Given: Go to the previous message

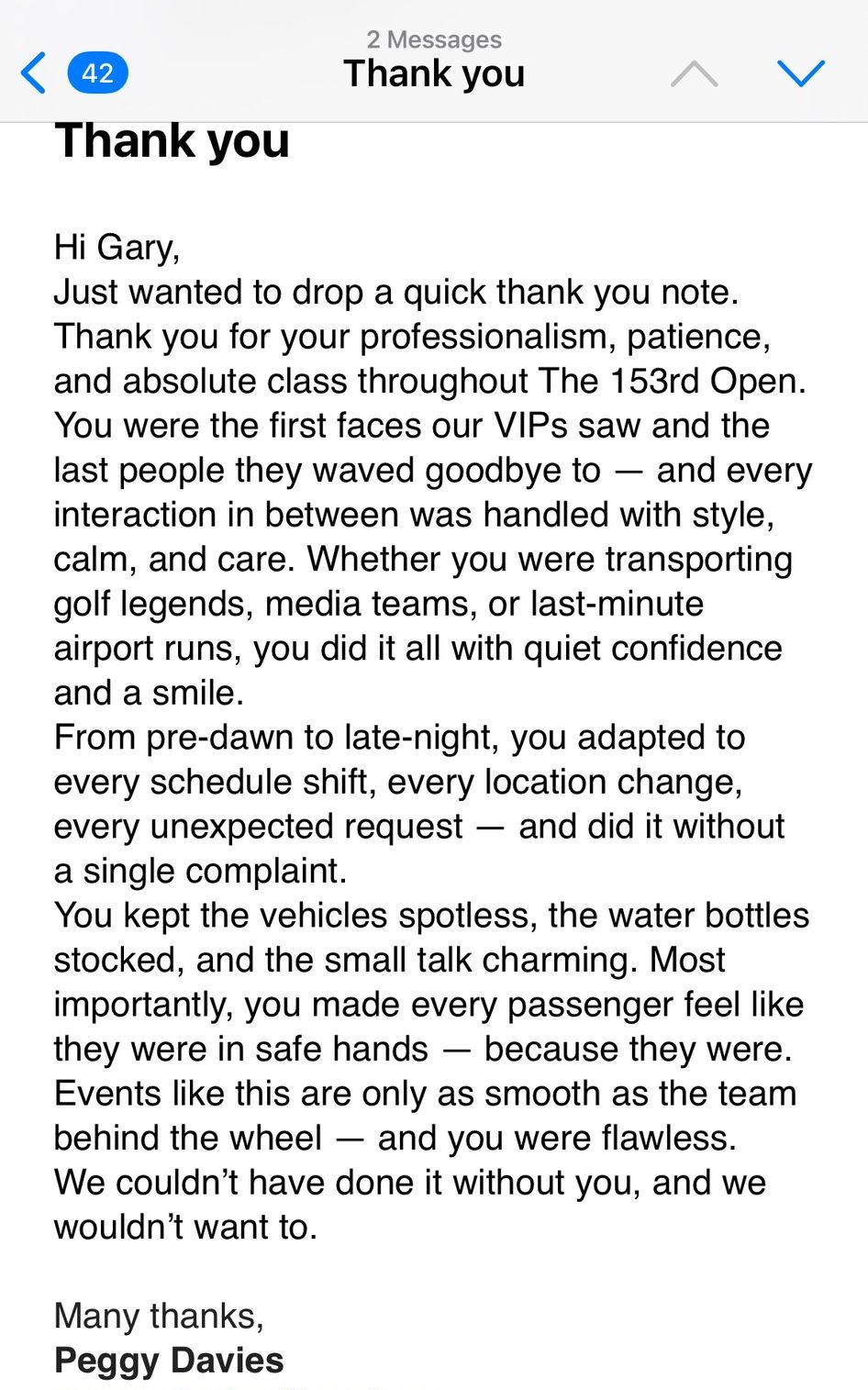Looking at the screenshot, I should [x=695, y=72].
